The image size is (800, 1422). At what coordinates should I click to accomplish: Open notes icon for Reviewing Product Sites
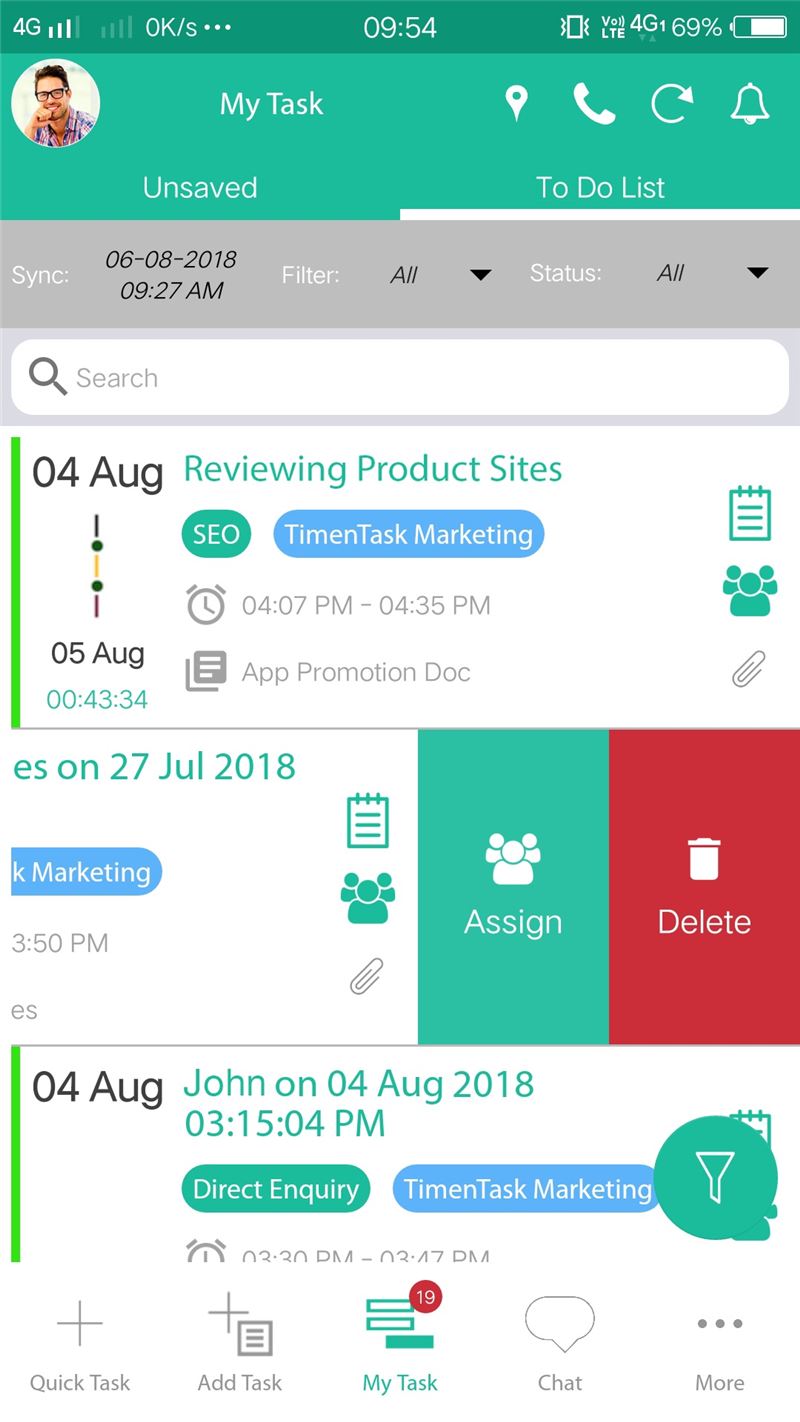[x=750, y=513]
